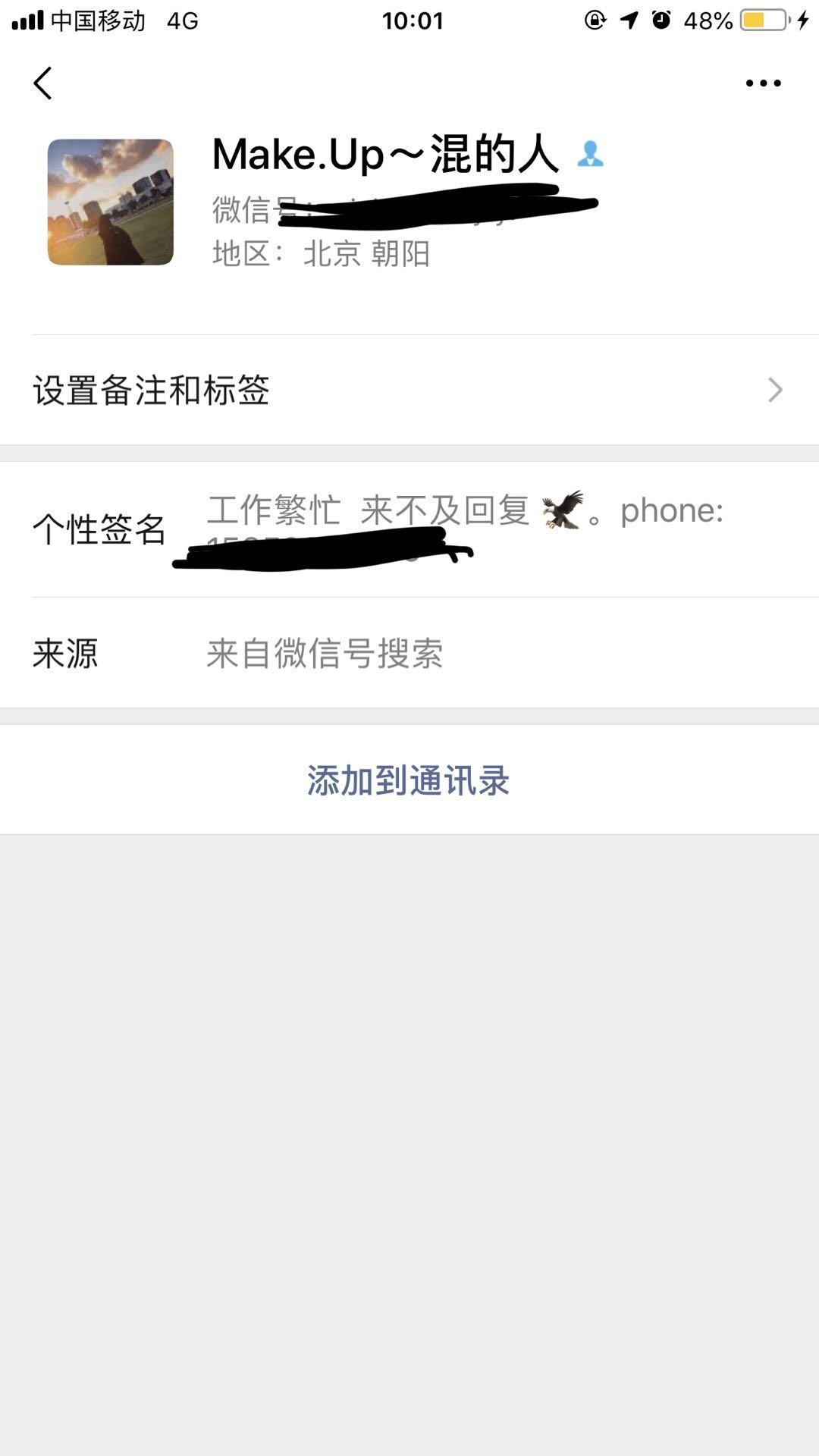Viewport: 819px width, 1456px height.
Task: Go back using the top-left arrow
Action: (43, 83)
